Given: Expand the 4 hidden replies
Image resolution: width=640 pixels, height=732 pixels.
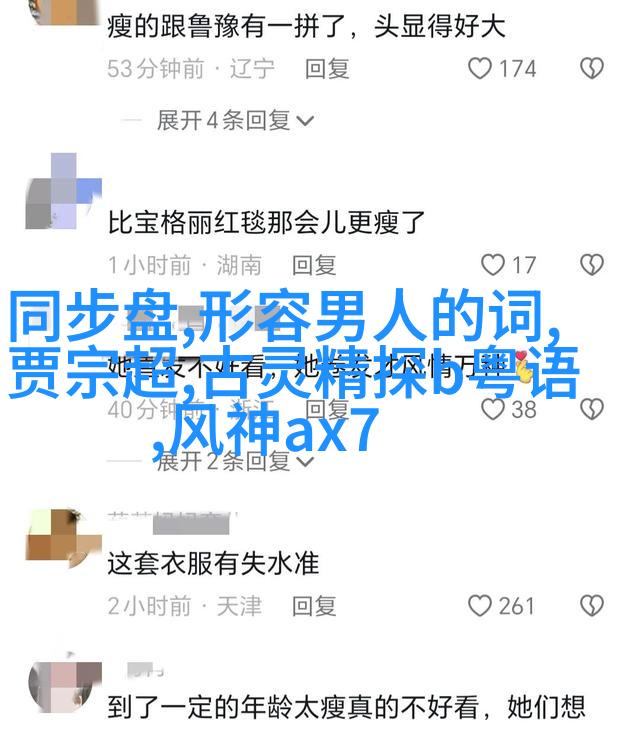Looking at the screenshot, I should point(235,121).
